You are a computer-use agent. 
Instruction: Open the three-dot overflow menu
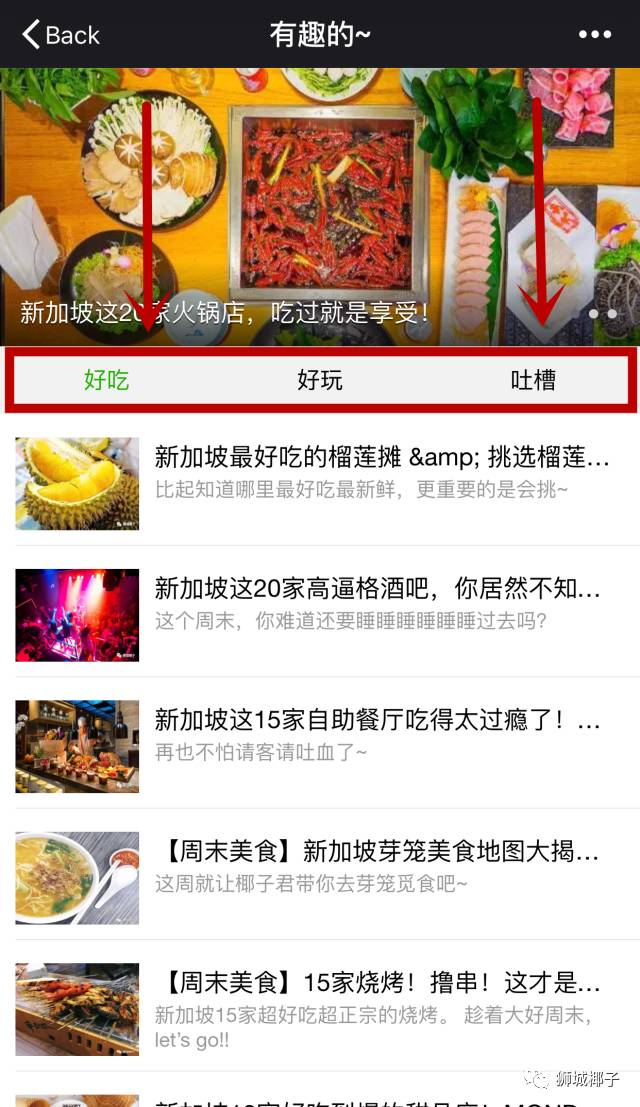pyautogui.click(x=594, y=35)
